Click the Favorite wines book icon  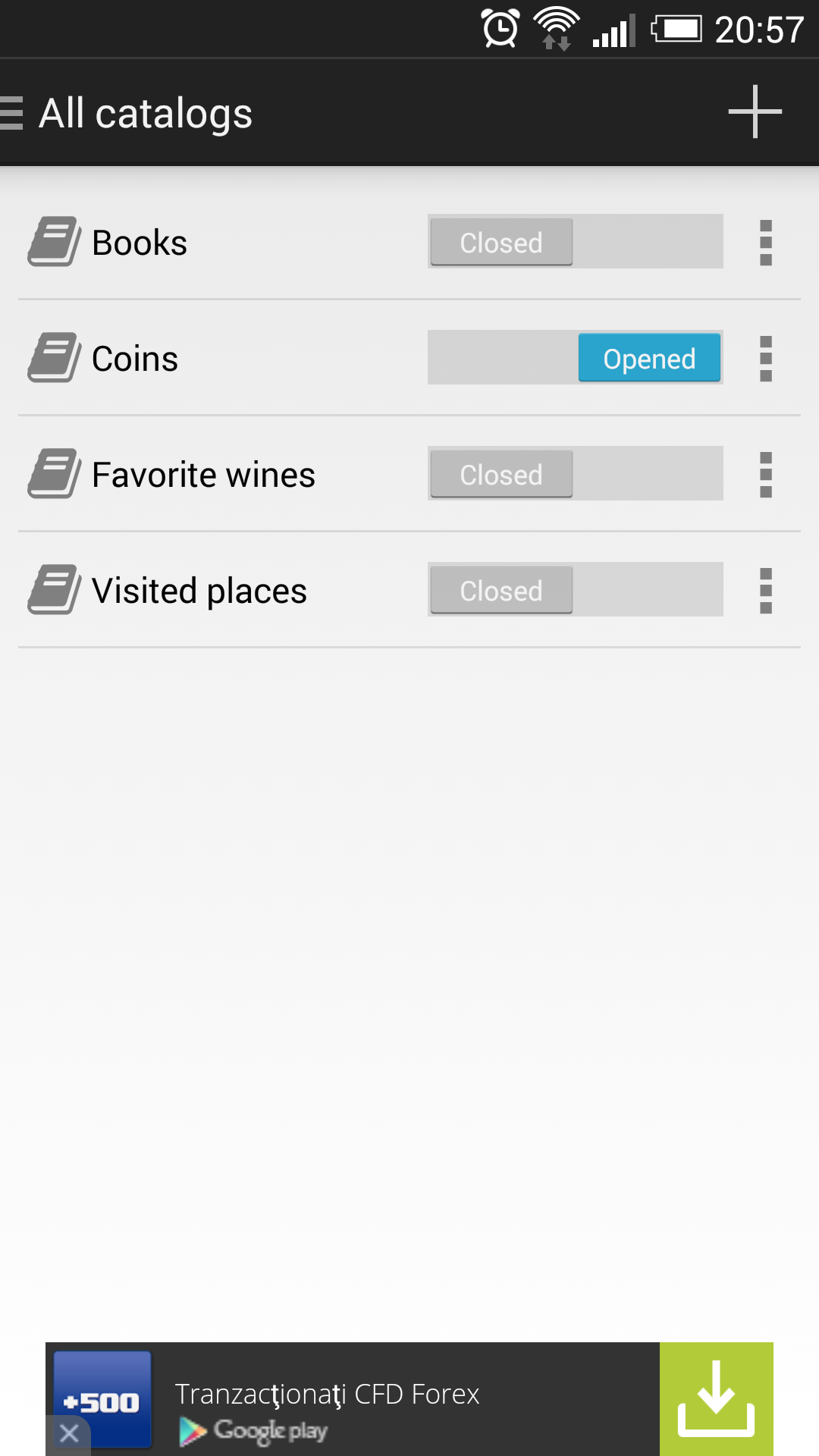pos(53,473)
